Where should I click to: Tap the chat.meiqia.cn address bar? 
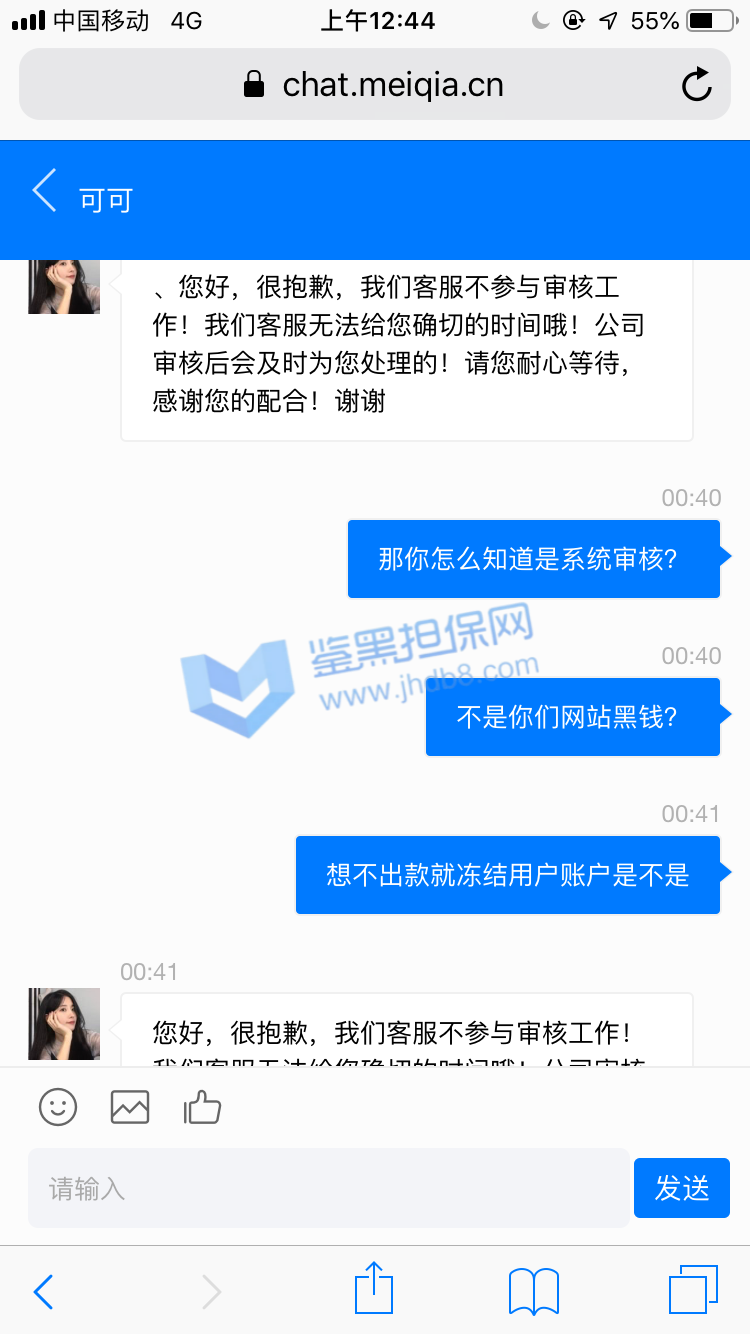(374, 85)
